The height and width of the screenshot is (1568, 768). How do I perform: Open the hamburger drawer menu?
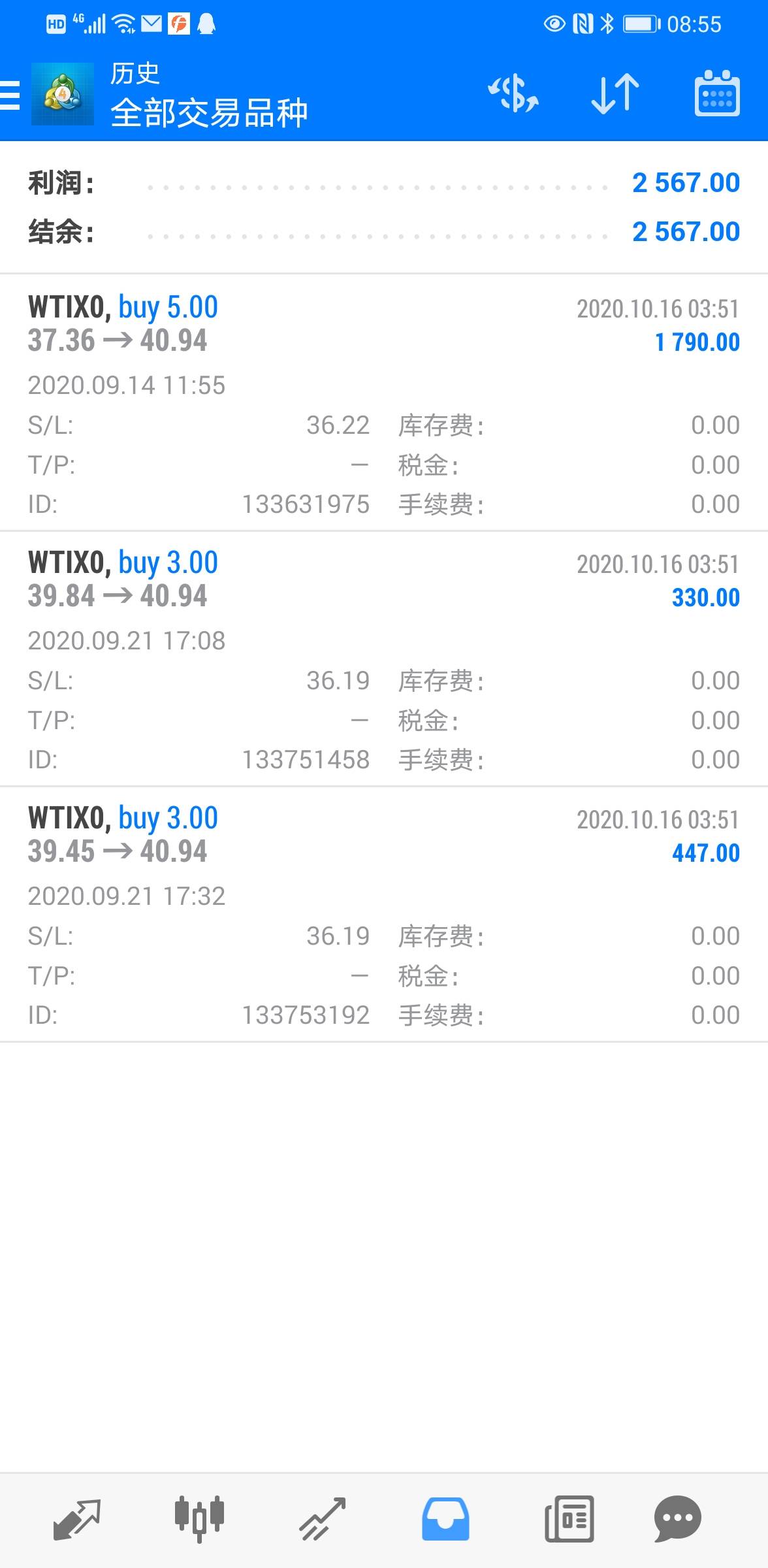coord(10,95)
